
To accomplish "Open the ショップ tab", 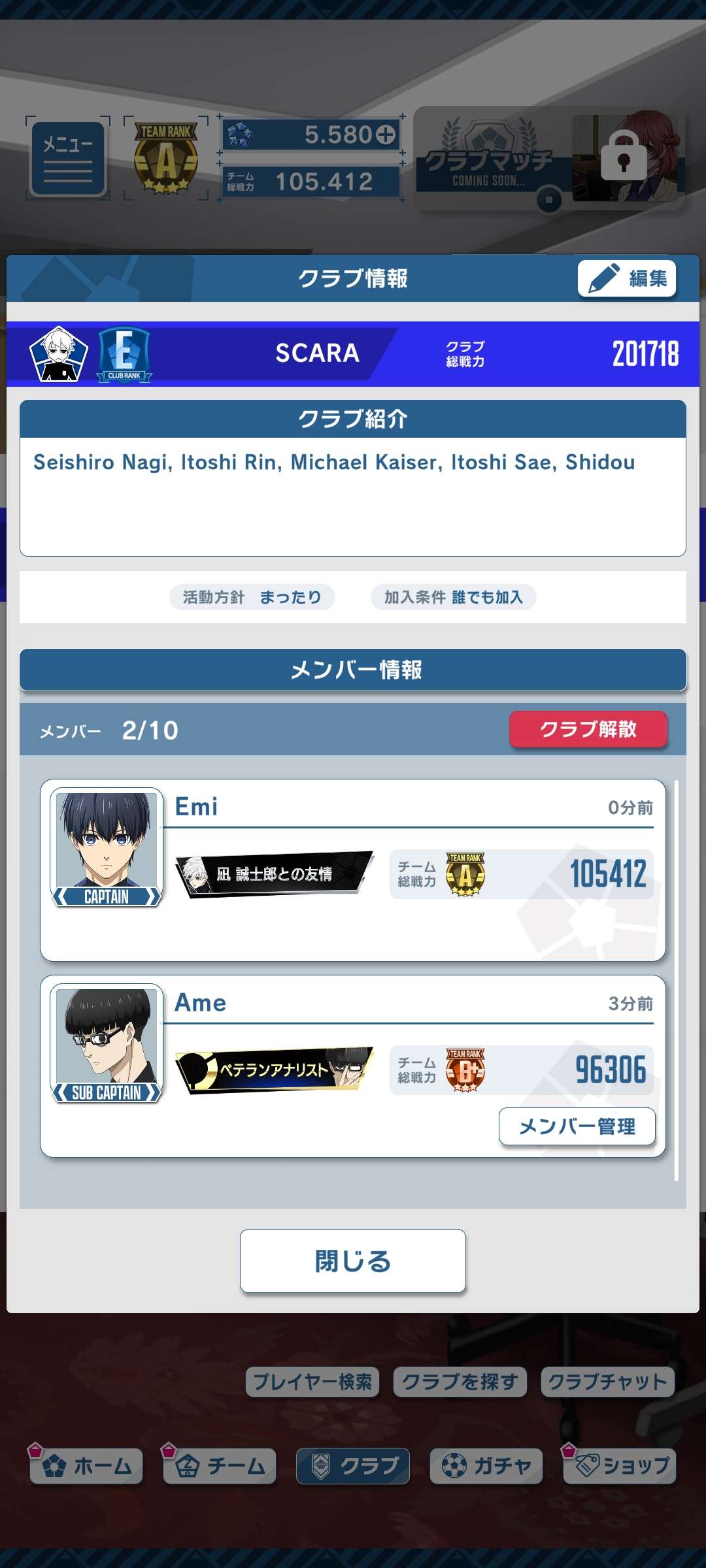I will [620, 1465].
